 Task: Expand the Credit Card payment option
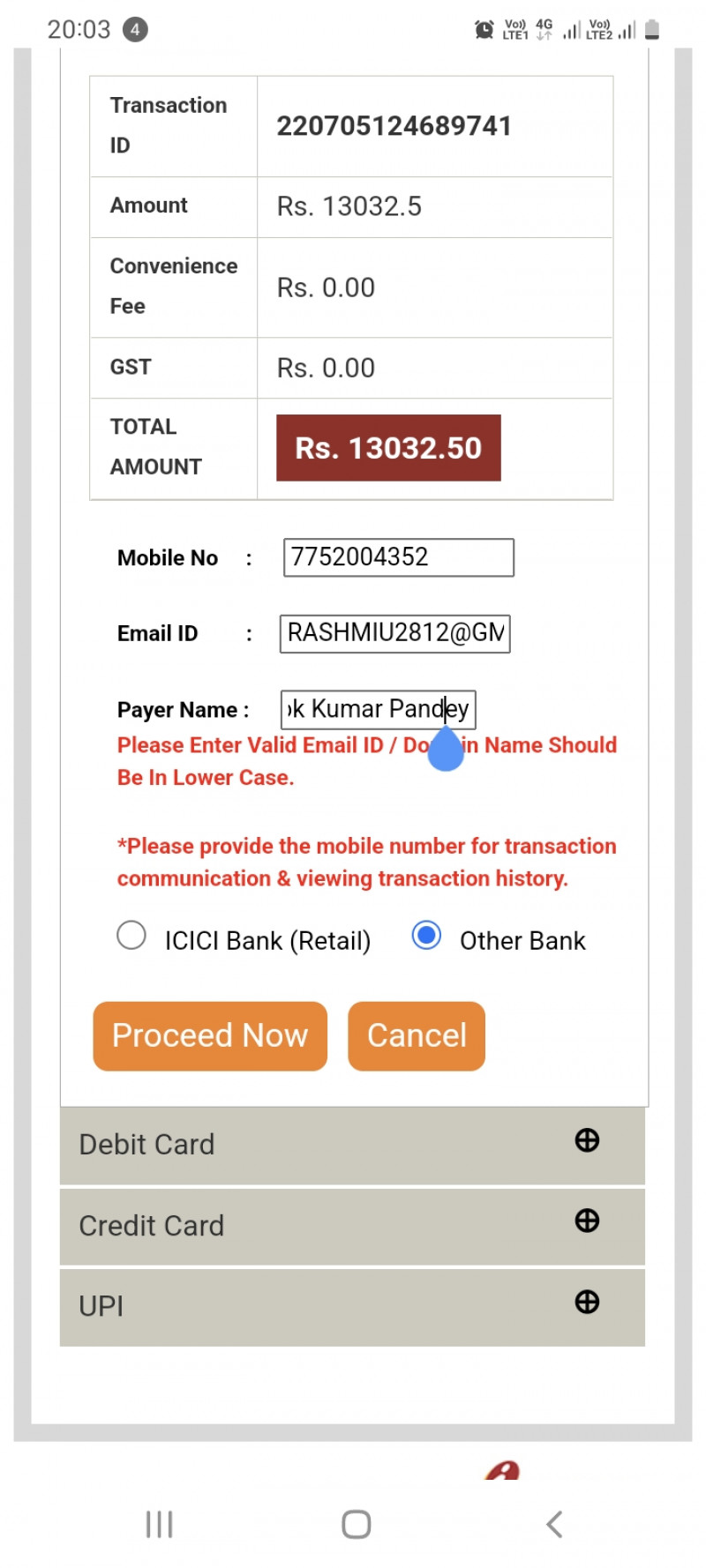point(352,1225)
